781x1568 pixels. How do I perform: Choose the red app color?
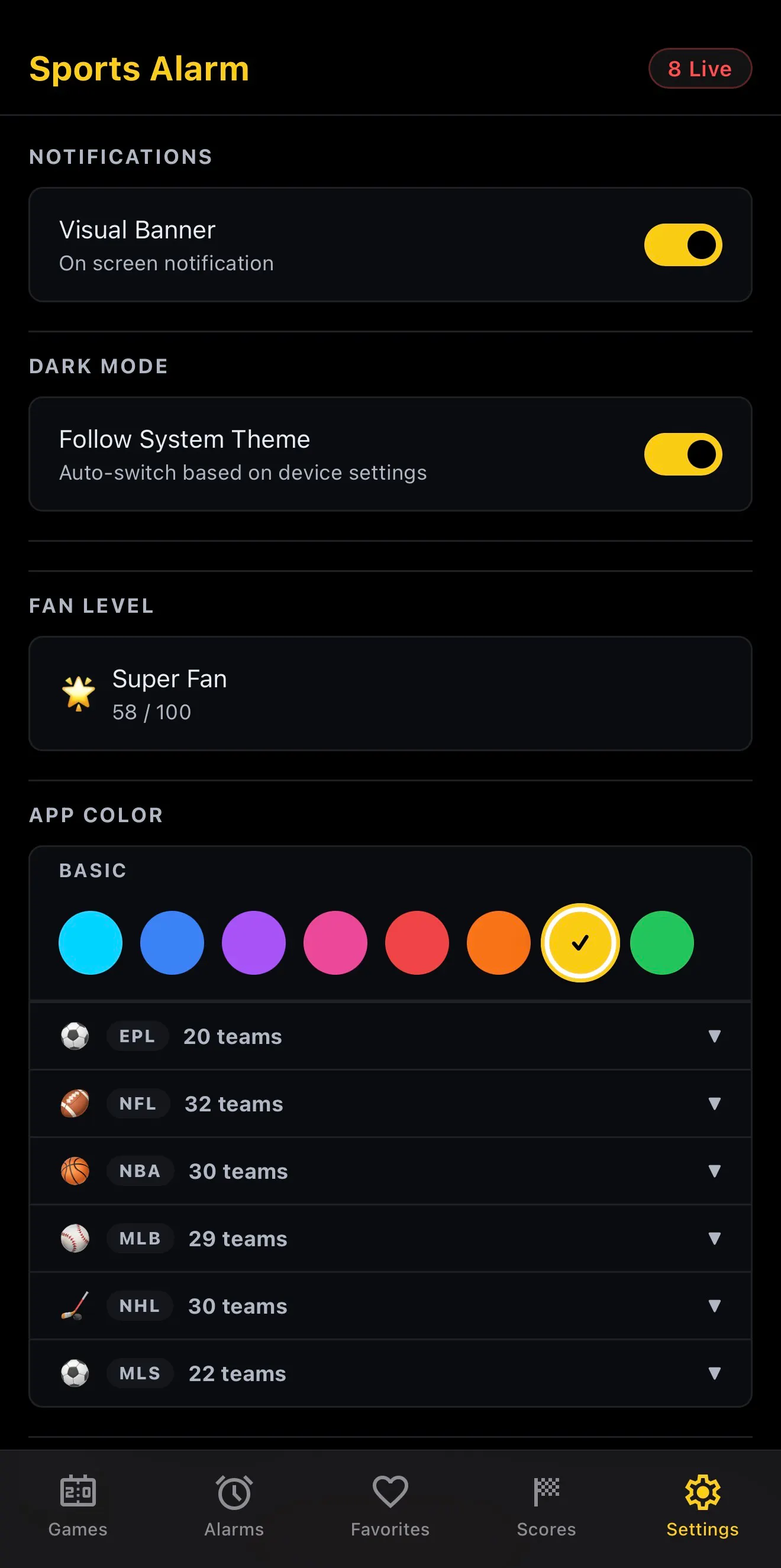[x=417, y=942]
